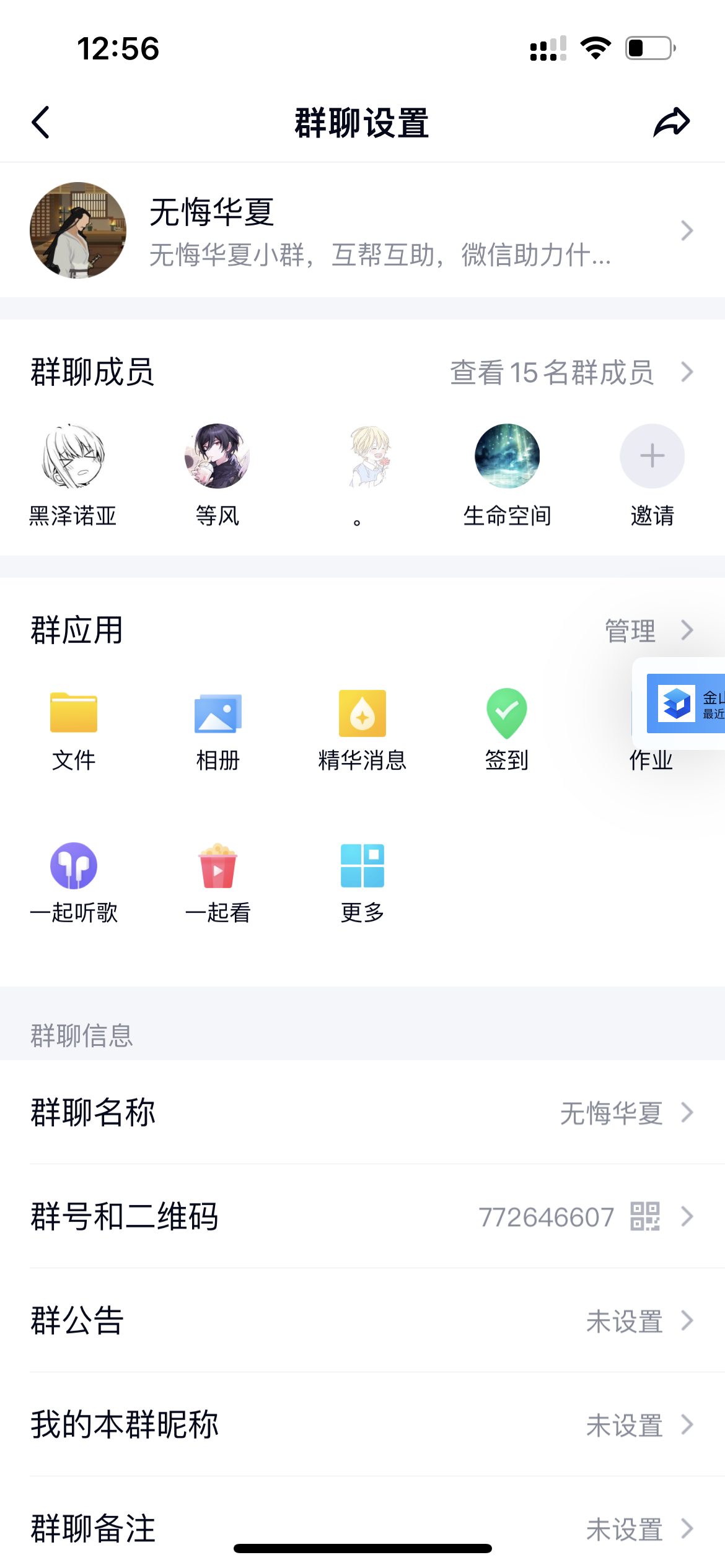
Task: Tap the invite (+) member button
Action: [651, 456]
